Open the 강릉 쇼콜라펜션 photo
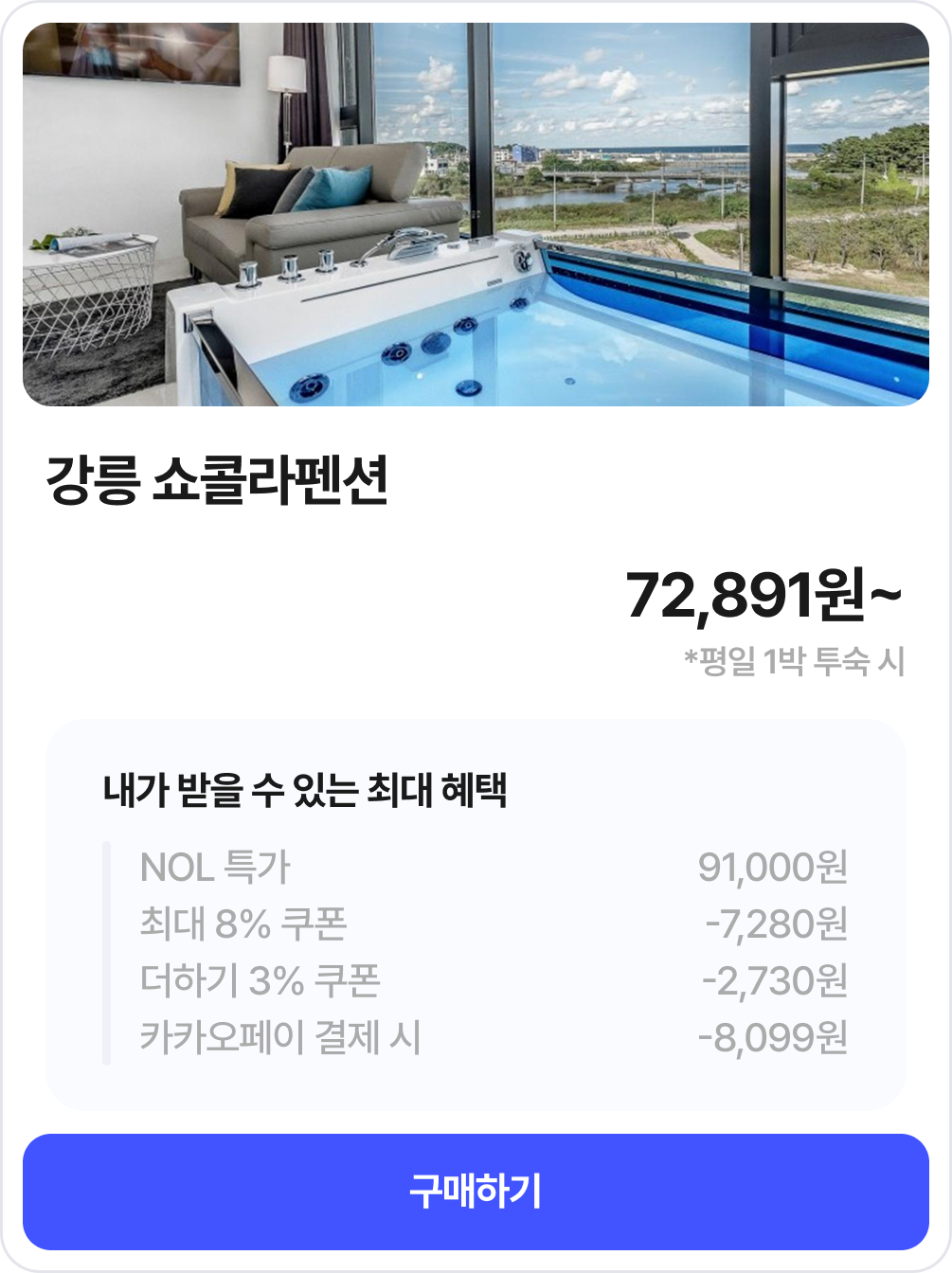The image size is (952, 1273). tap(476, 215)
